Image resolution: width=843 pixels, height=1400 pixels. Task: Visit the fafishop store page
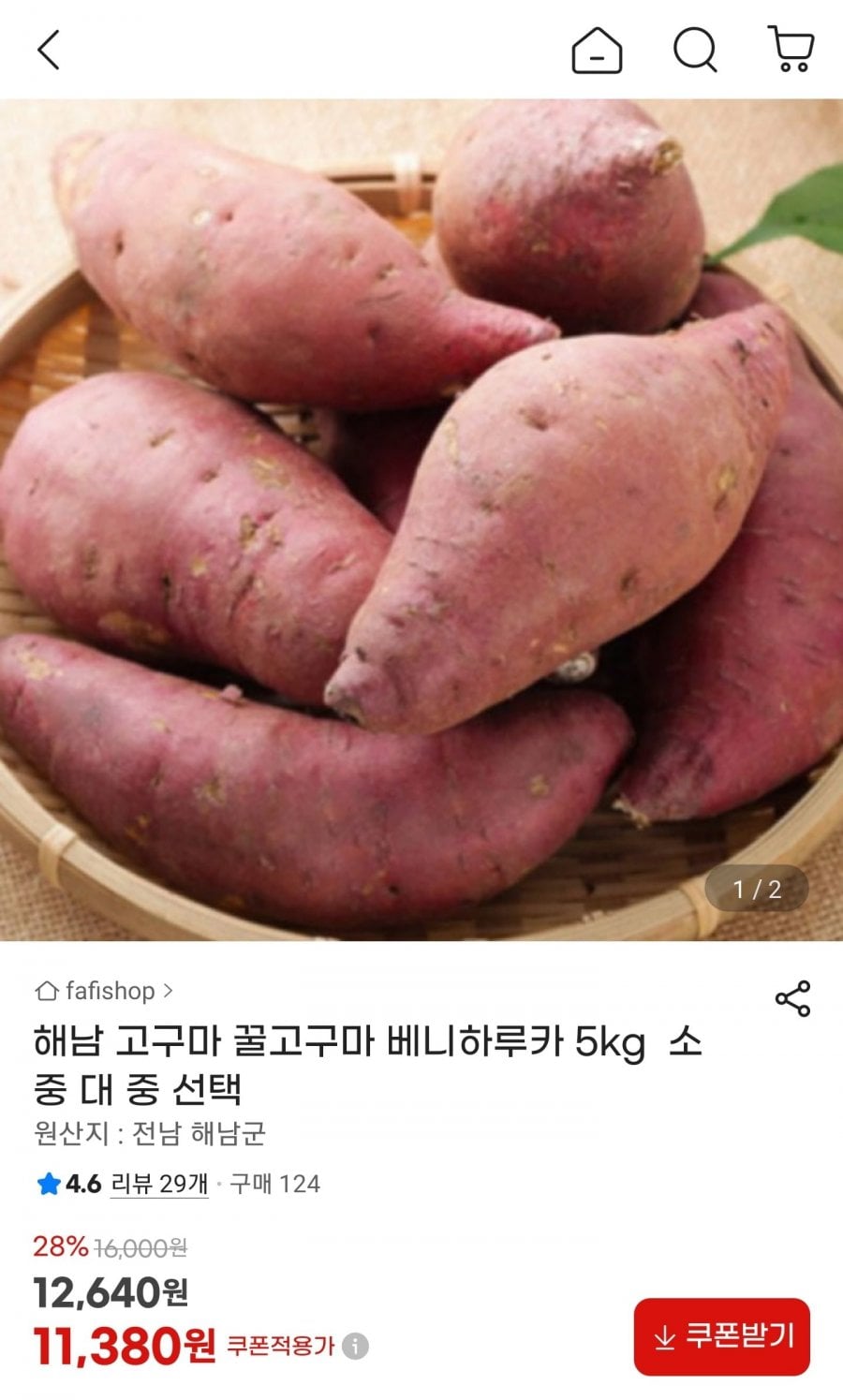104,990
